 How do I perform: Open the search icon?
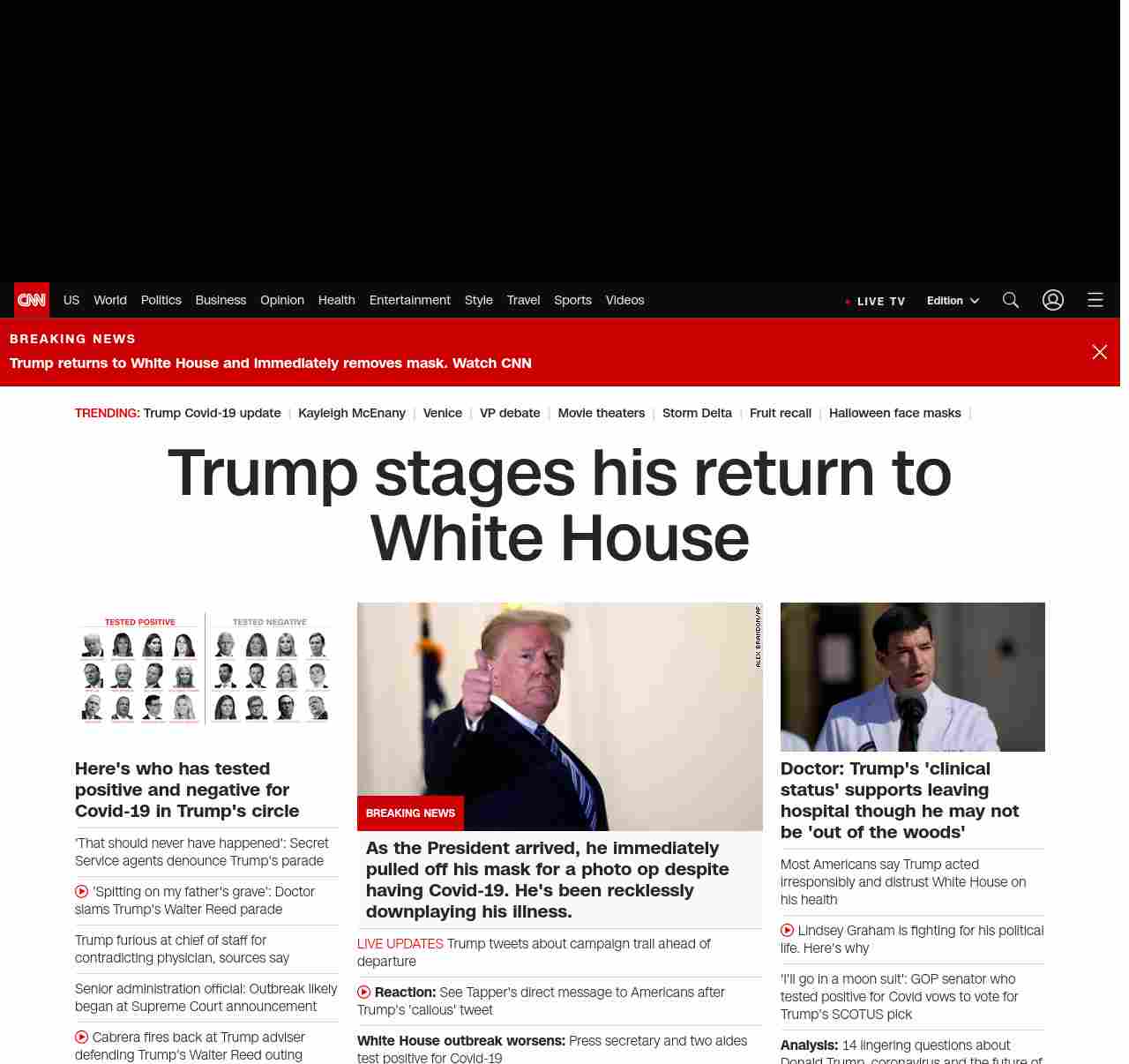(1011, 300)
